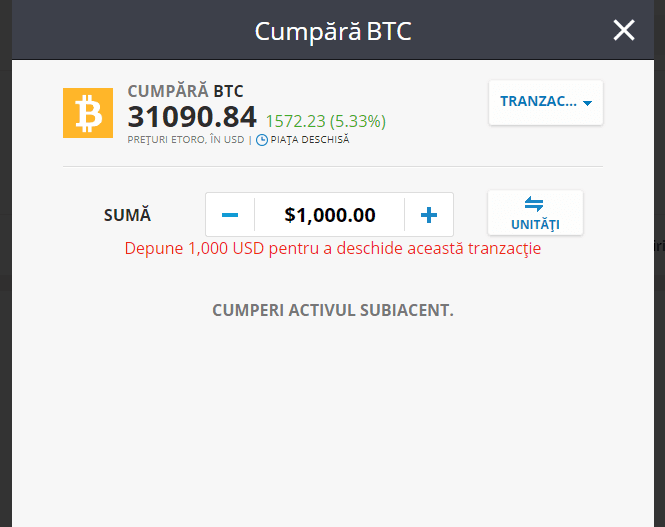The width and height of the screenshot is (665, 527).
Task: Decrease the amount with the minus button
Action: 230,215
